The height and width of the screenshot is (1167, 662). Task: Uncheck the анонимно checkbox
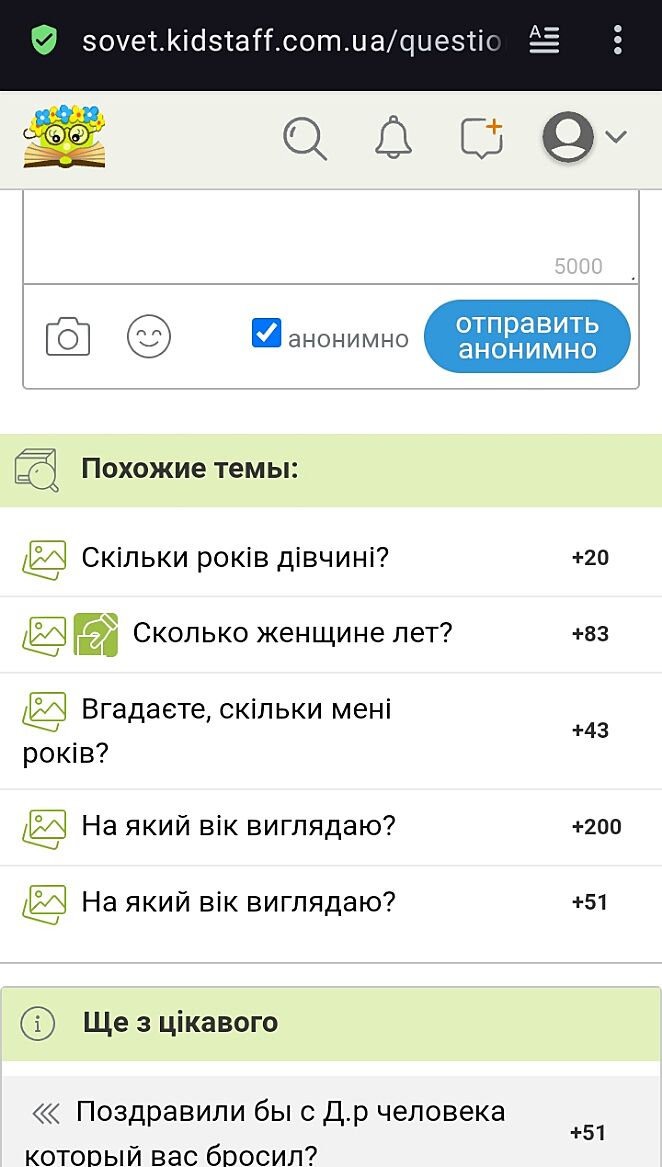click(266, 333)
